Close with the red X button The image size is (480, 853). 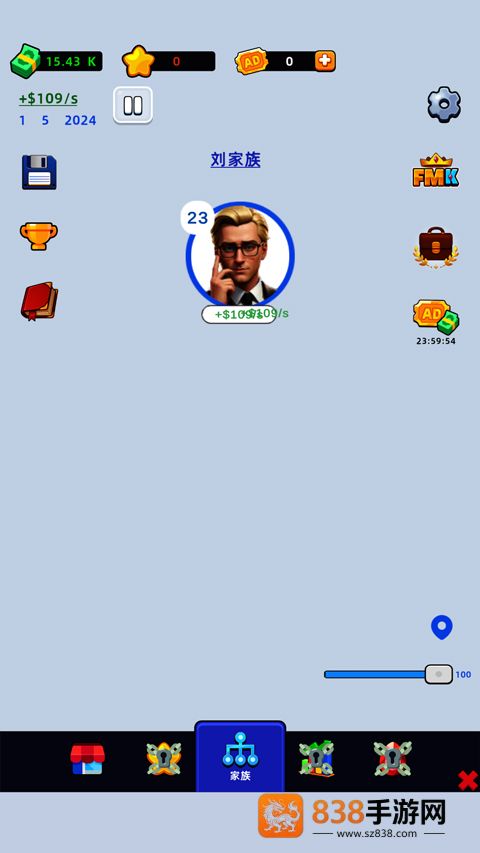(x=468, y=781)
